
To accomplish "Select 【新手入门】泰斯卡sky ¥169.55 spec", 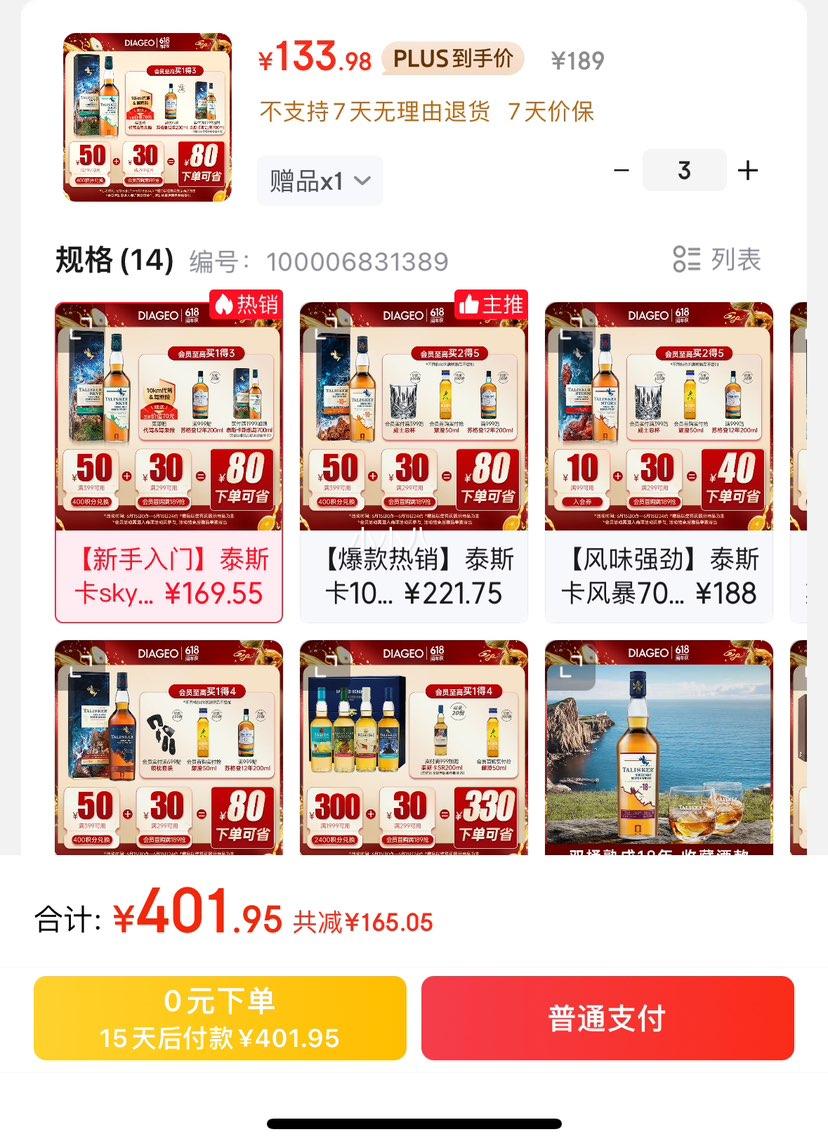I will click(x=169, y=462).
